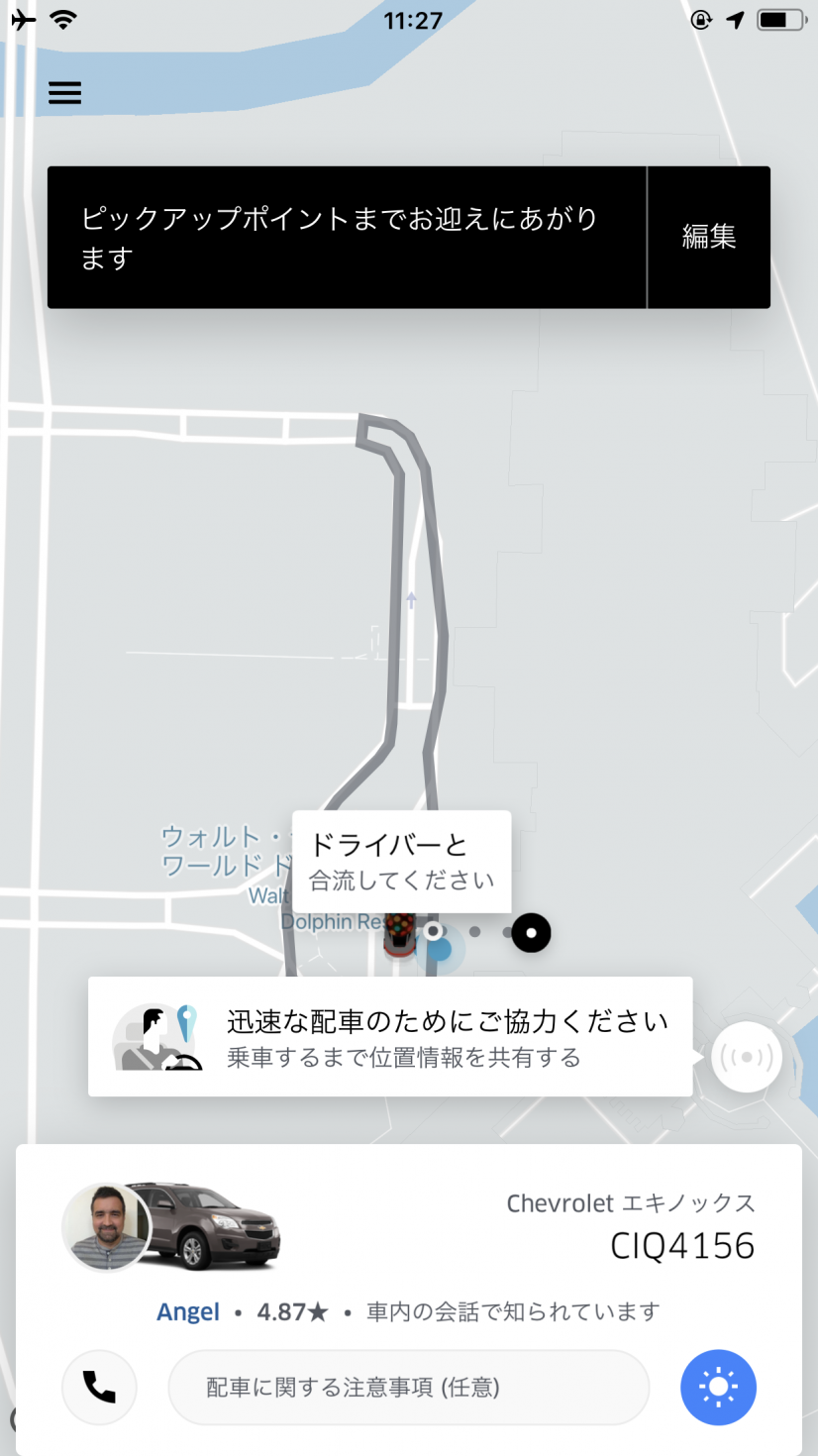Share location via the 迅速な配車 banner
The height and width of the screenshot is (1456, 818).
pyautogui.click(x=390, y=1037)
